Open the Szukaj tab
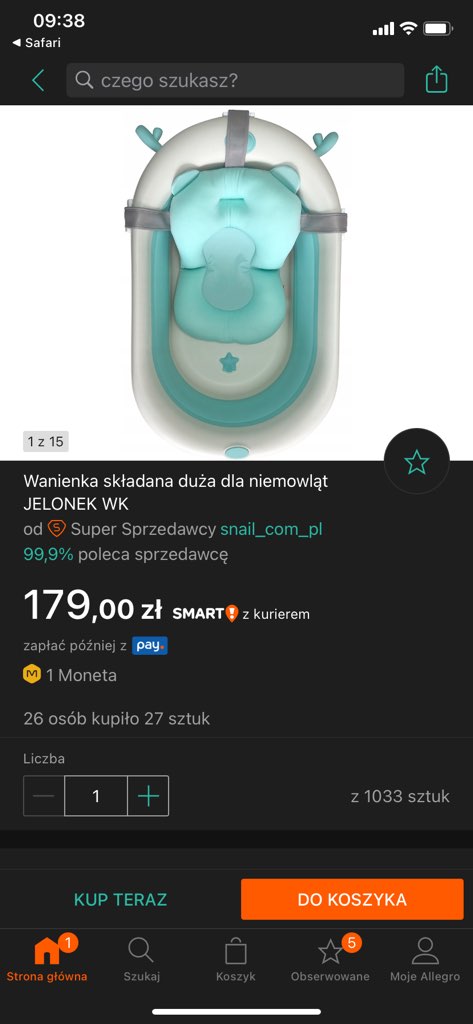The width and height of the screenshot is (473, 1024). 142,959
